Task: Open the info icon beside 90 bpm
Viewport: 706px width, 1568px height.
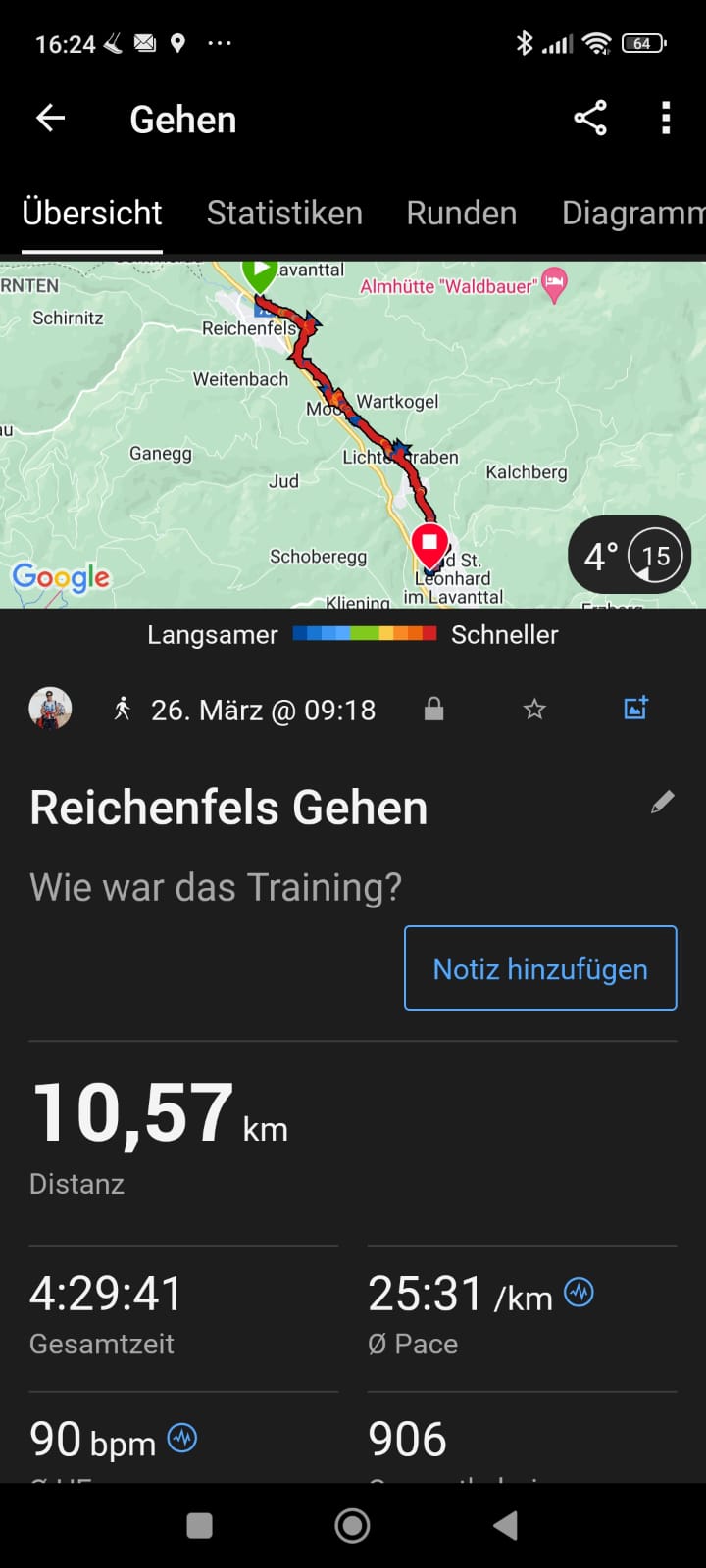Action: [x=182, y=1438]
